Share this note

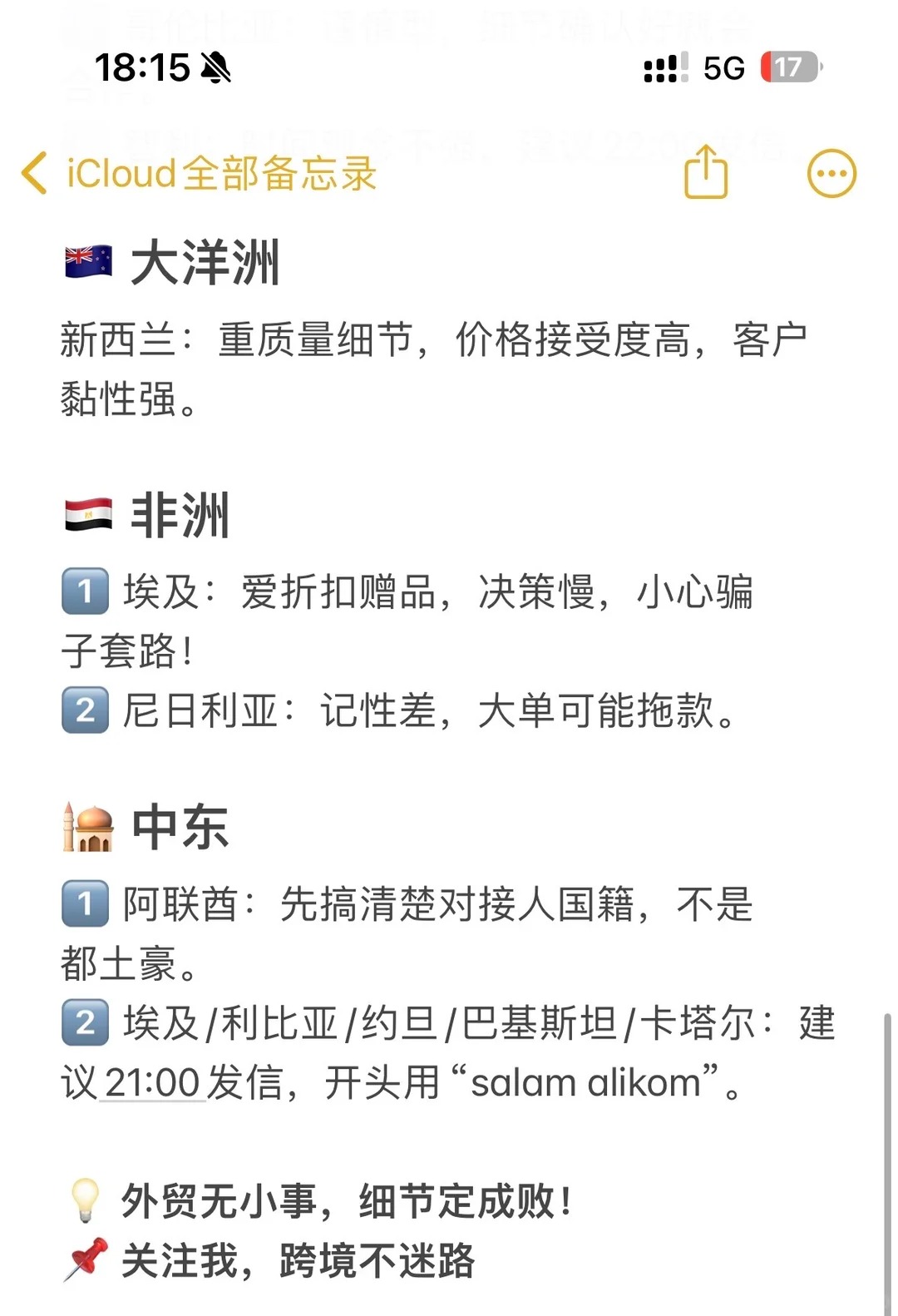pyautogui.click(x=705, y=172)
